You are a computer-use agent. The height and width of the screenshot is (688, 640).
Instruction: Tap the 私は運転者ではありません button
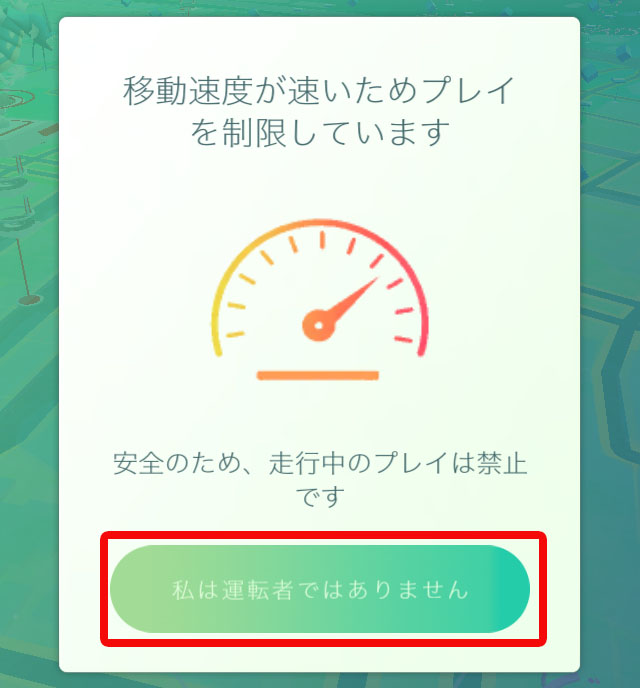pos(319,589)
